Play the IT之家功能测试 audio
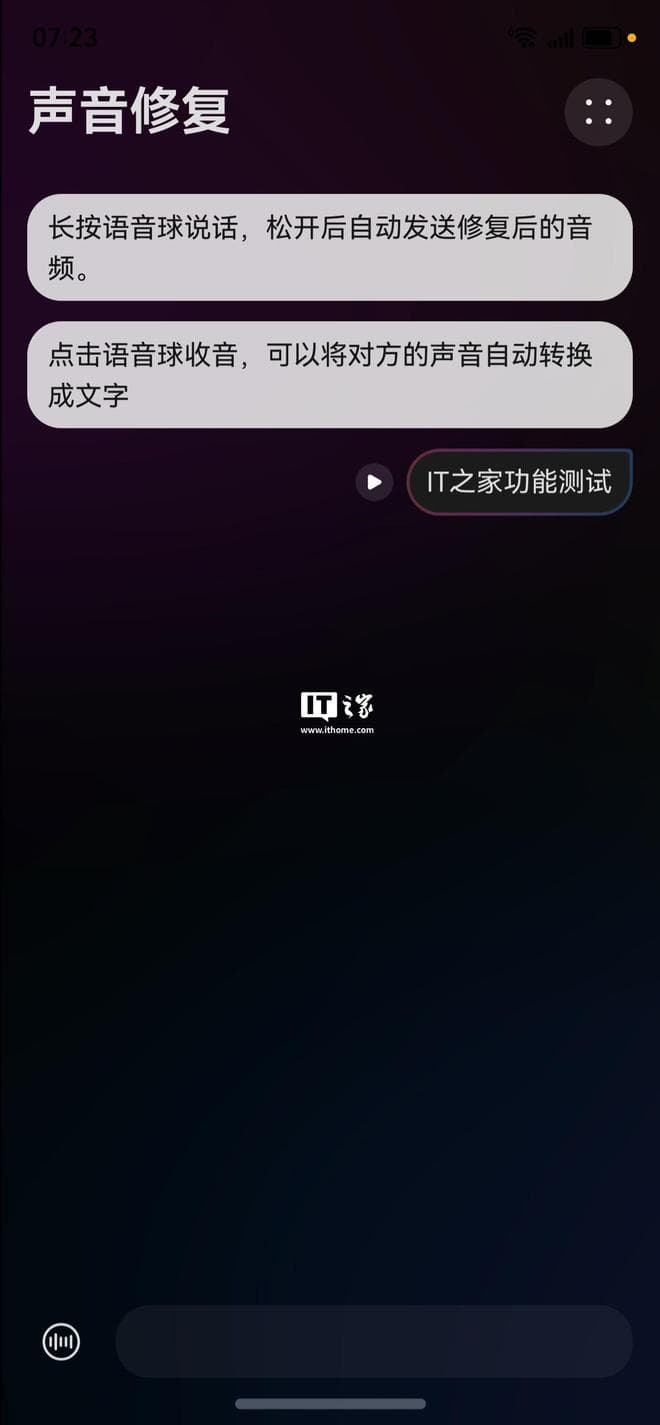The height and width of the screenshot is (1425, 660). click(x=374, y=482)
